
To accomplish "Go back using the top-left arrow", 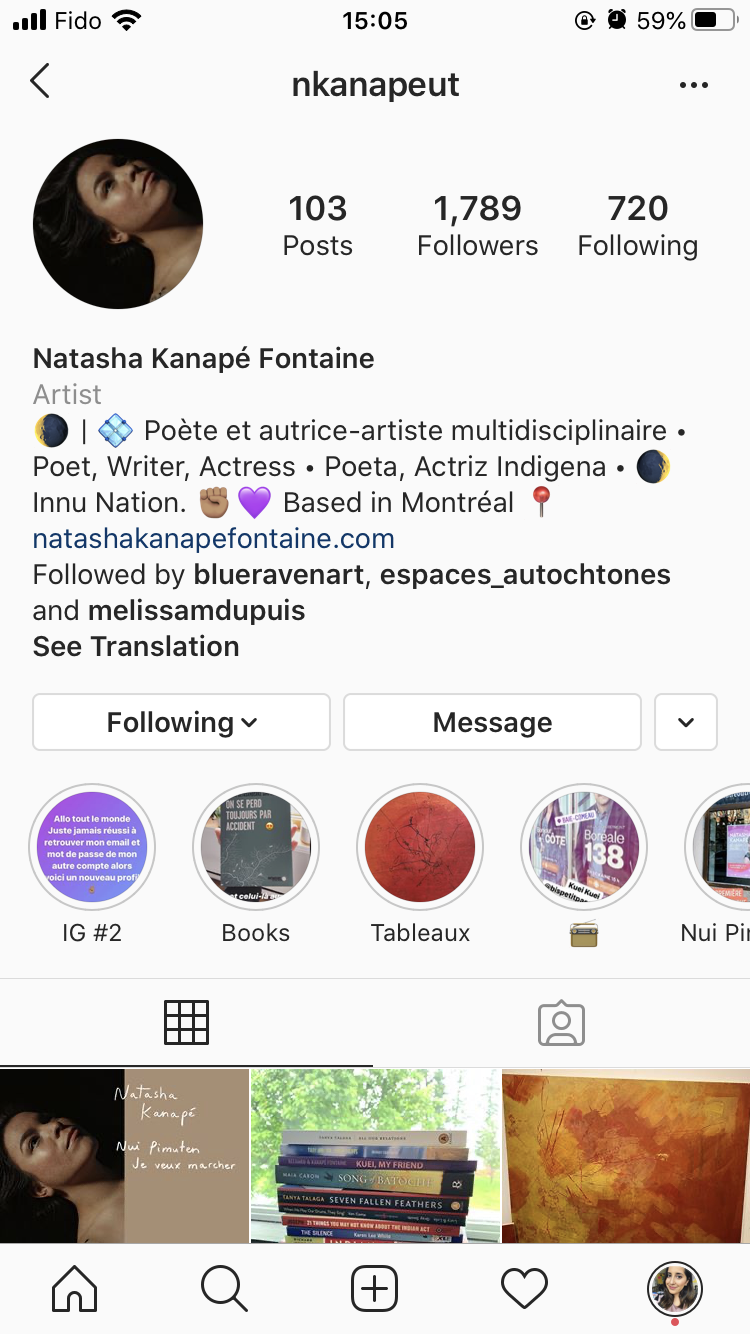I will pos(40,81).
